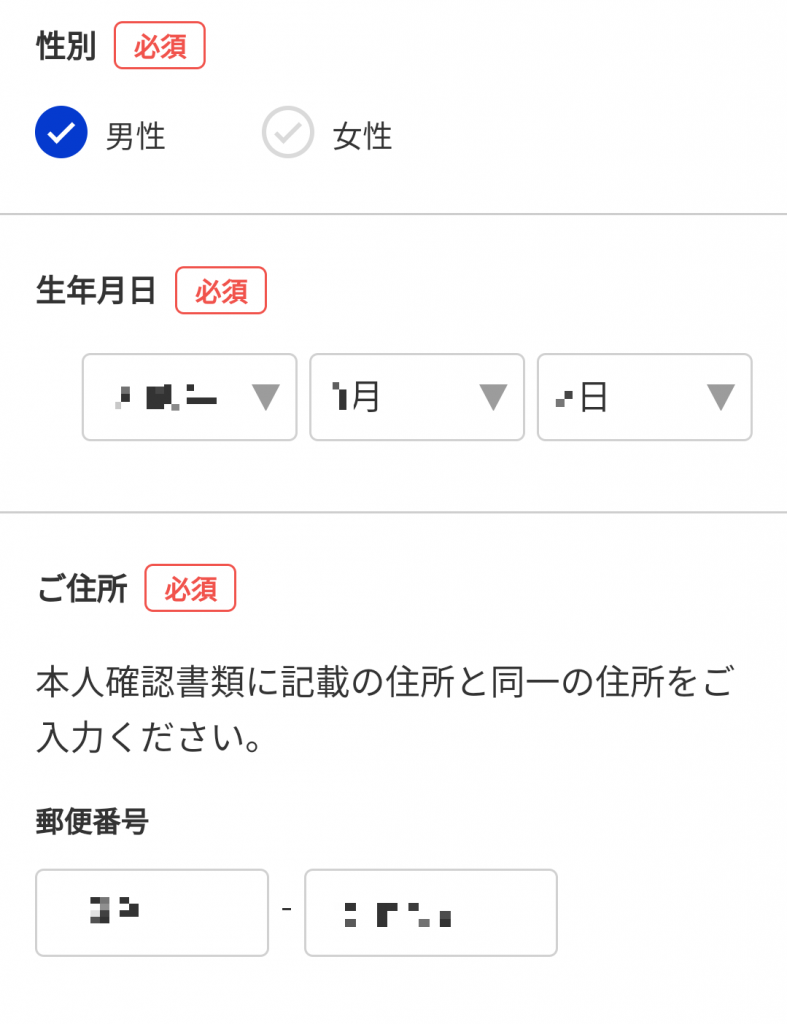This screenshot has width=787, height=1024.
Task: Open the birth year dropdown
Action: pos(190,397)
